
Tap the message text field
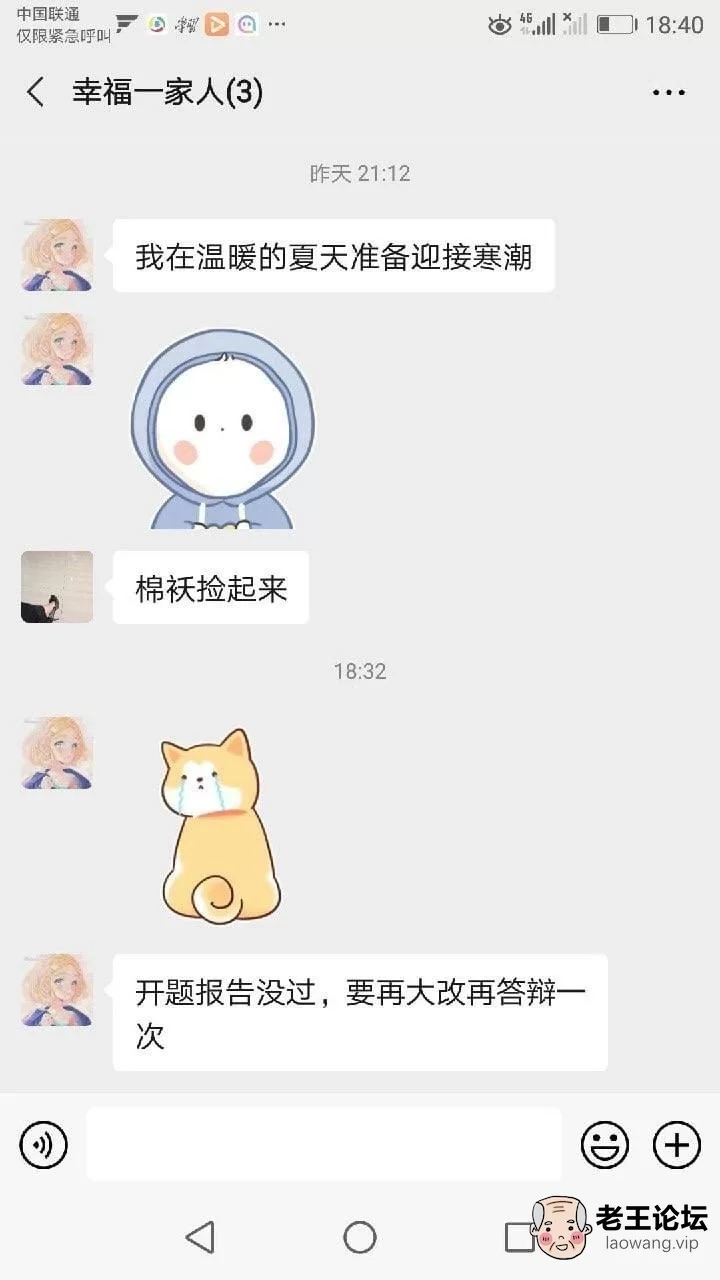324,1144
